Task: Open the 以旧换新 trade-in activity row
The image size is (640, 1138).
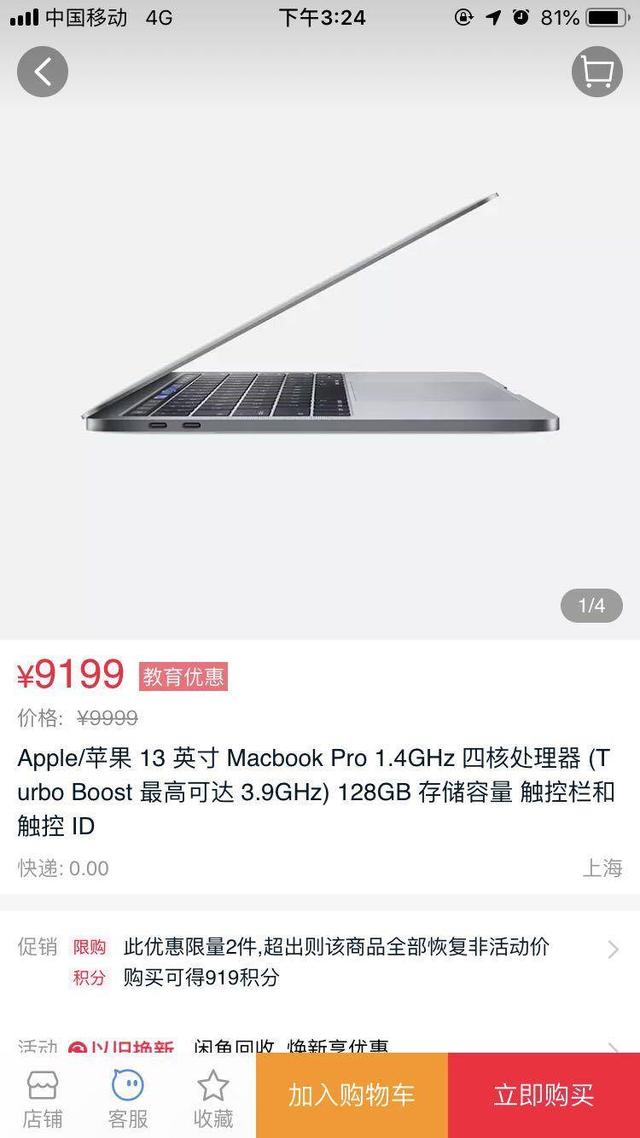Action: coord(320,1044)
